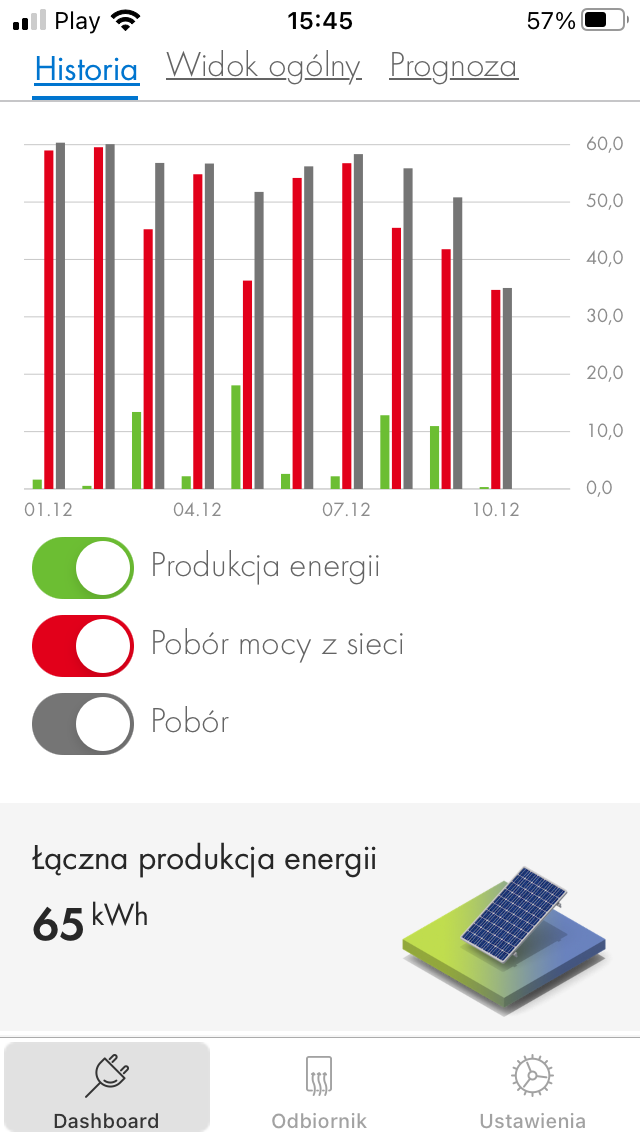Open the Ustawienia settings tab
The width and height of the screenshot is (640, 1136).
532,1087
